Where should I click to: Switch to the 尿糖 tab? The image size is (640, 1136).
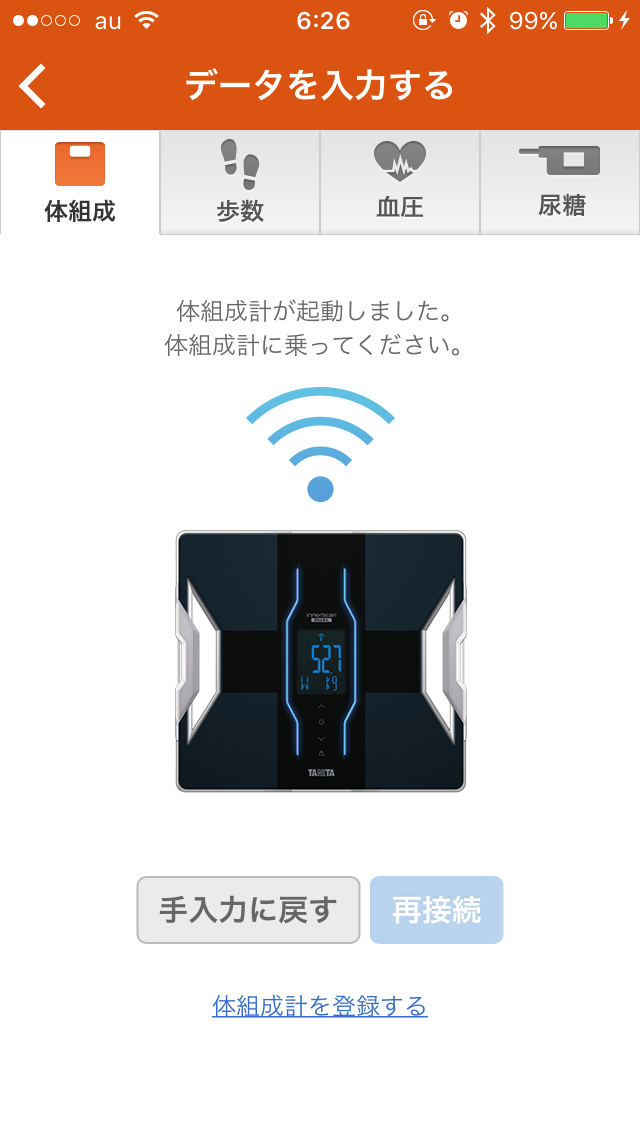click(x=560, y=183)
